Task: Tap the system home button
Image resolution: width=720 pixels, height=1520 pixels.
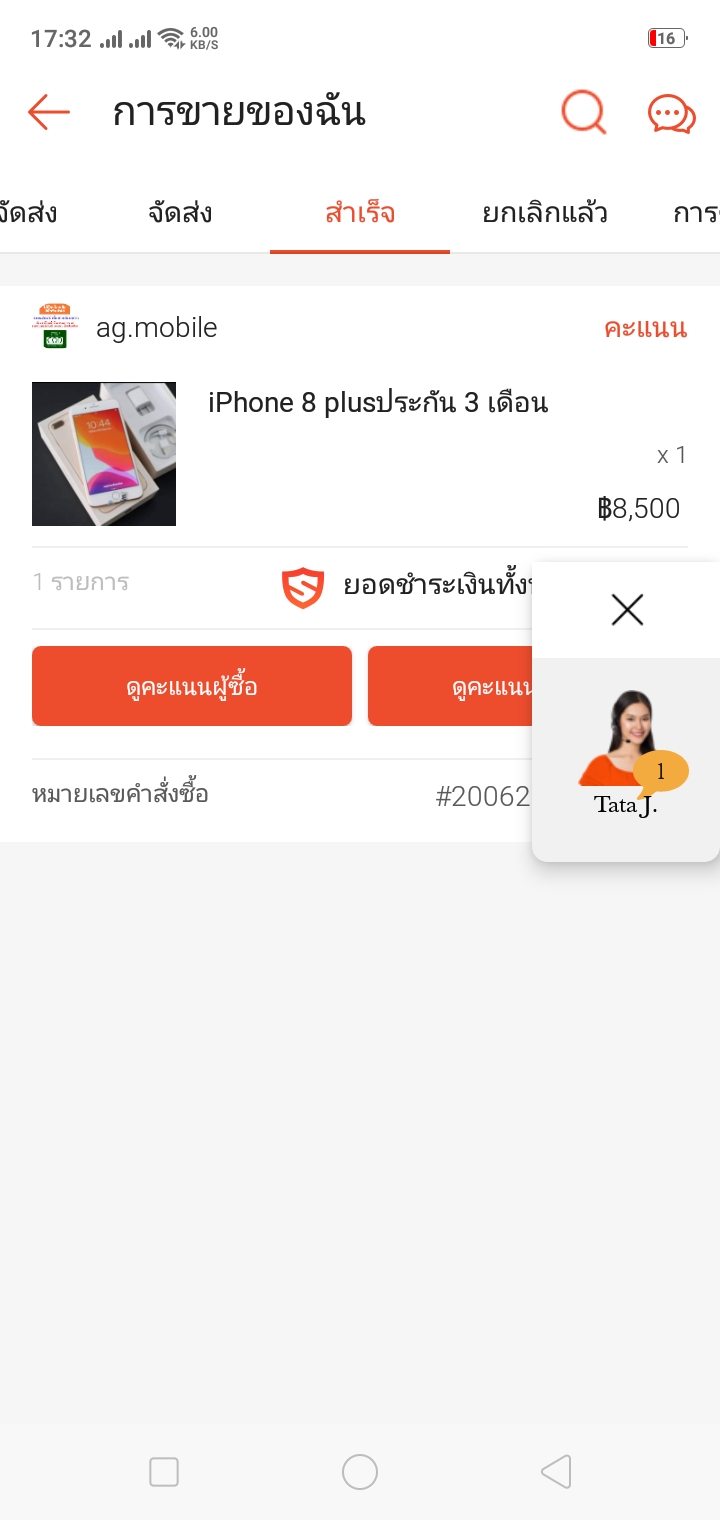Action: coord(360,1472)
